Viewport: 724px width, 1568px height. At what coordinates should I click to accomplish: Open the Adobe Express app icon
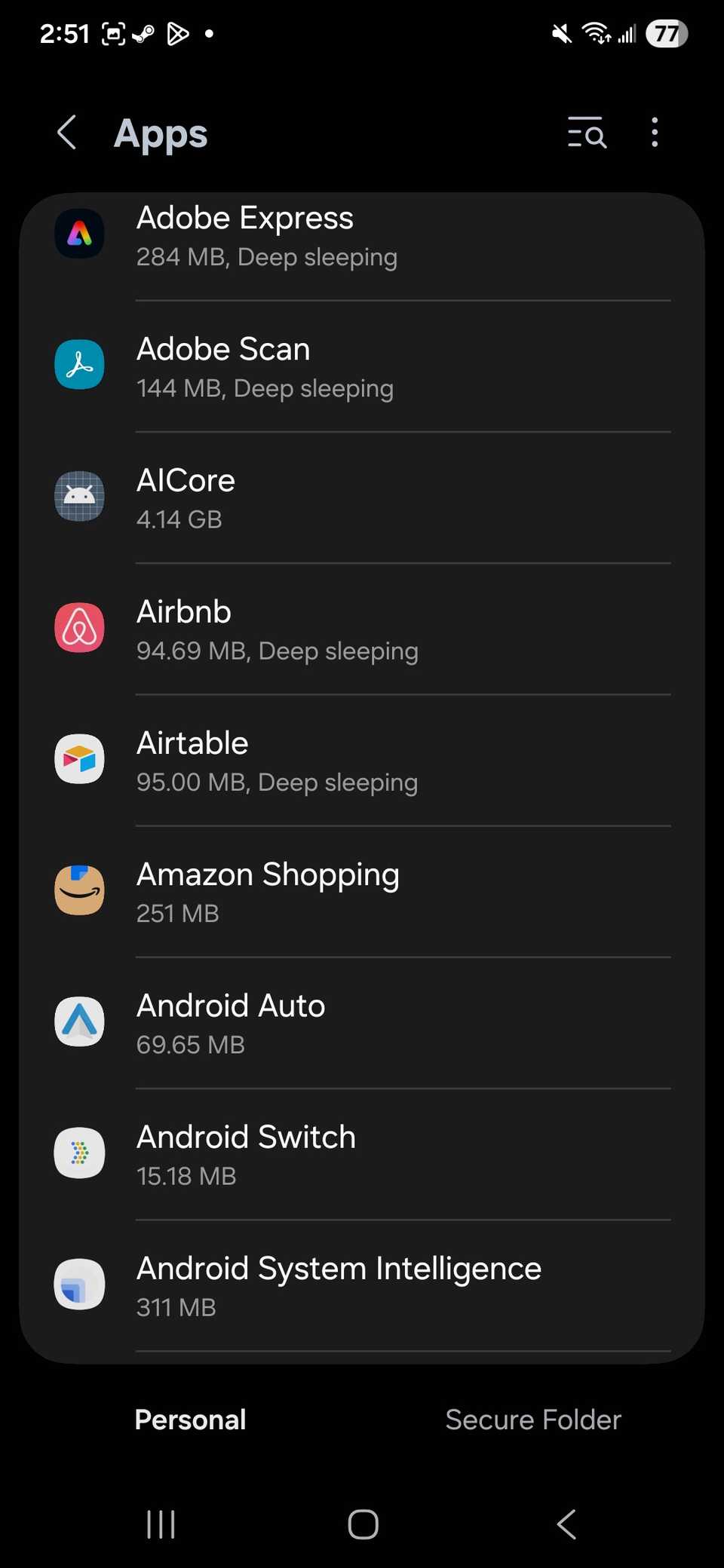tap(79, 234)
